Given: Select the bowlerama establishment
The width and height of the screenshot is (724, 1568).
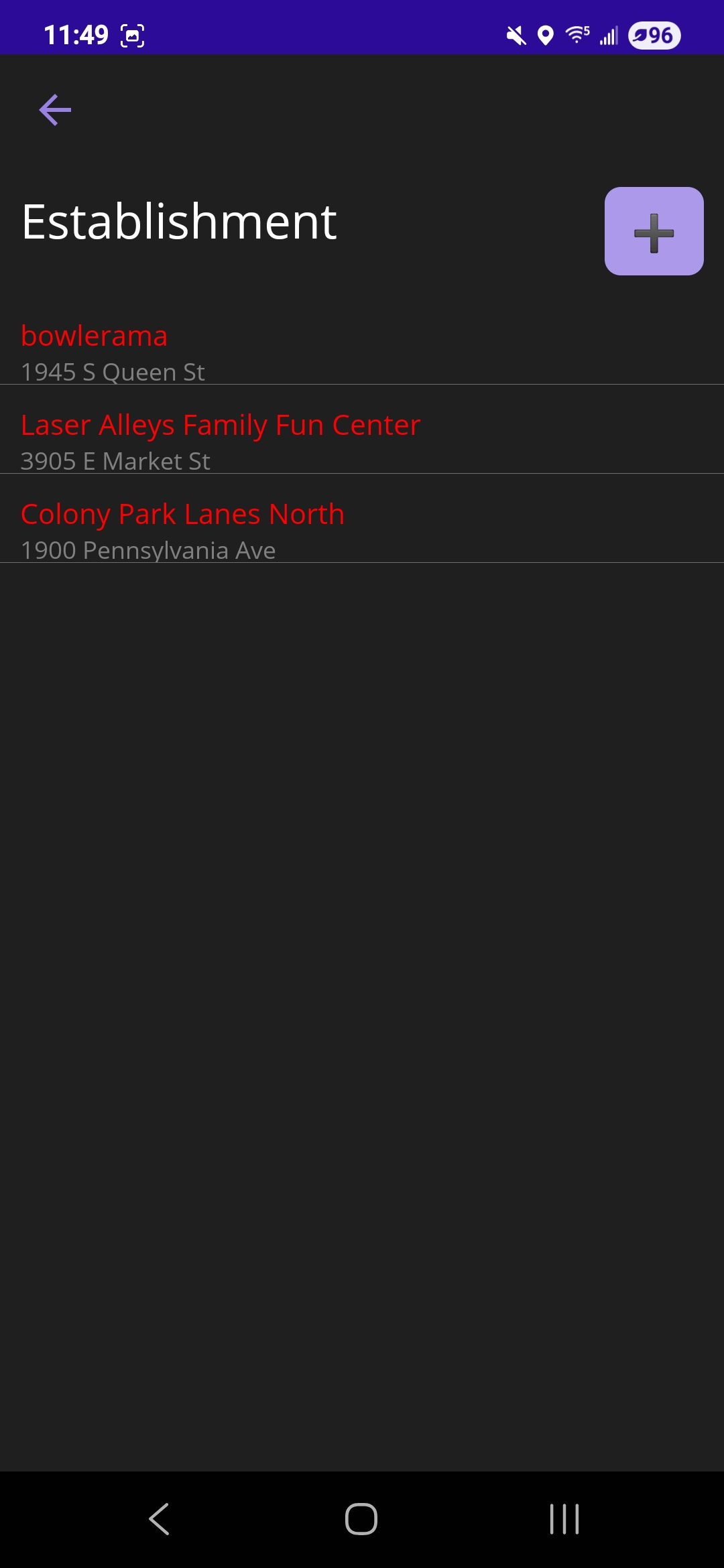Looking at the screenshot, I should [94, 336].
